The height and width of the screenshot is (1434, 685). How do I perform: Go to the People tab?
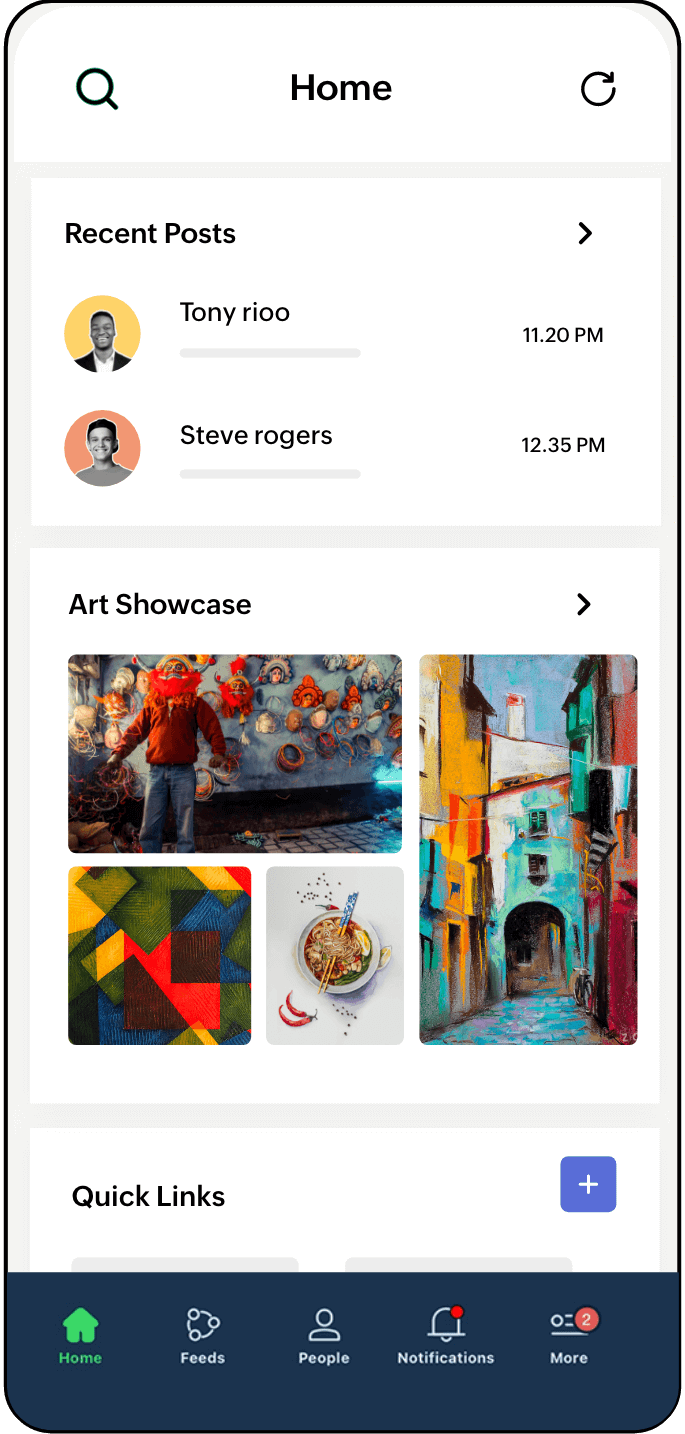click(x=324, y=1337)
